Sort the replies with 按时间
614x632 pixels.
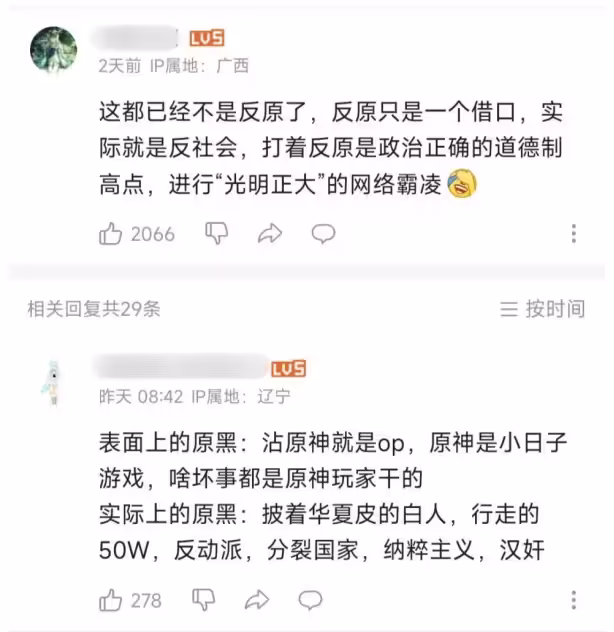543,309
